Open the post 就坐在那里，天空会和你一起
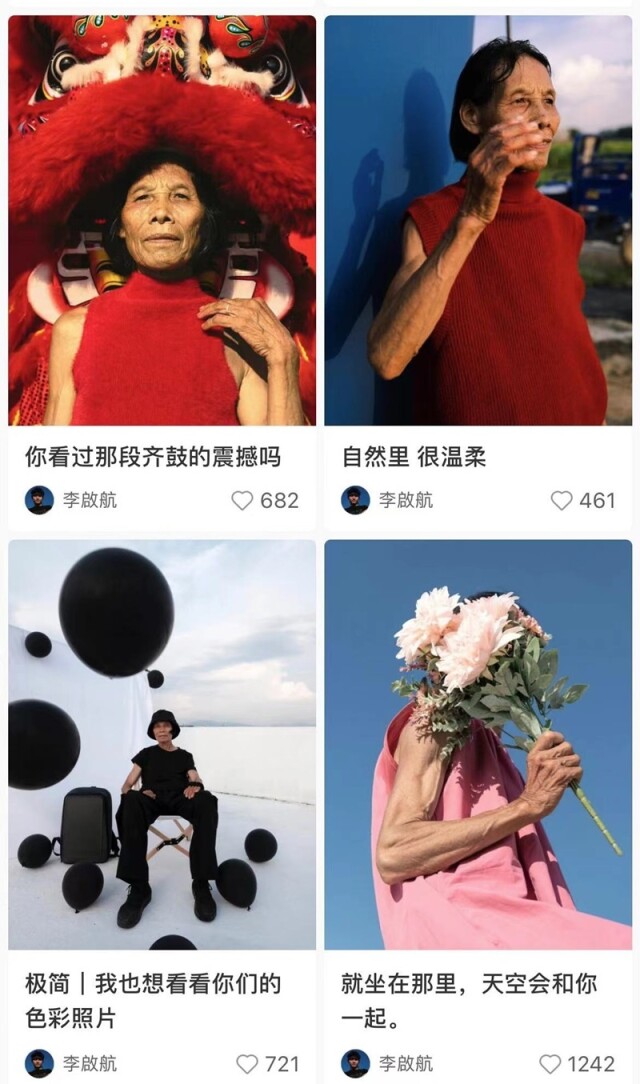This screenshot has height=1084, width=640. point(478,745)
